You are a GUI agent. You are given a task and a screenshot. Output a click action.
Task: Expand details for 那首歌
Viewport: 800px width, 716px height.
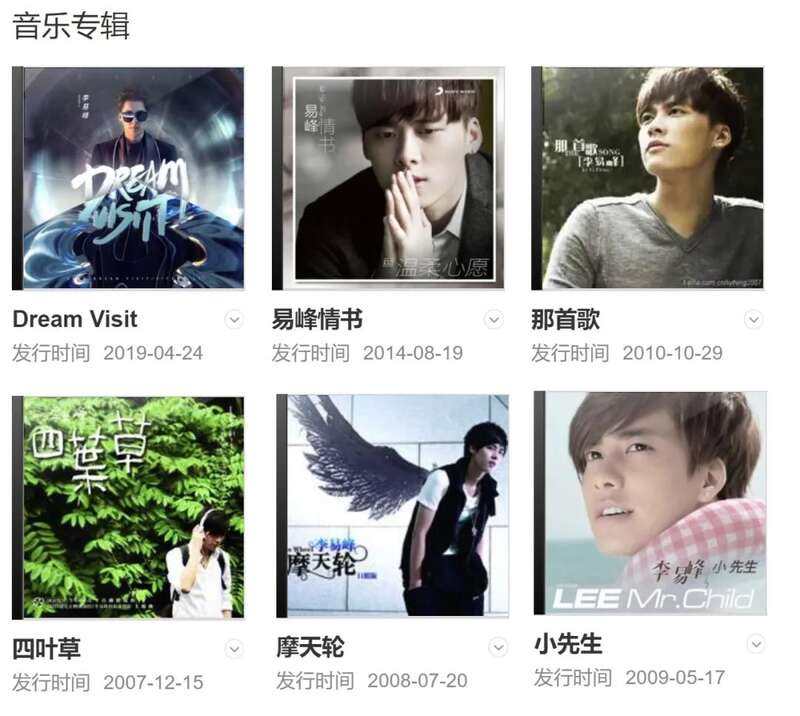[x=754, y=320]
